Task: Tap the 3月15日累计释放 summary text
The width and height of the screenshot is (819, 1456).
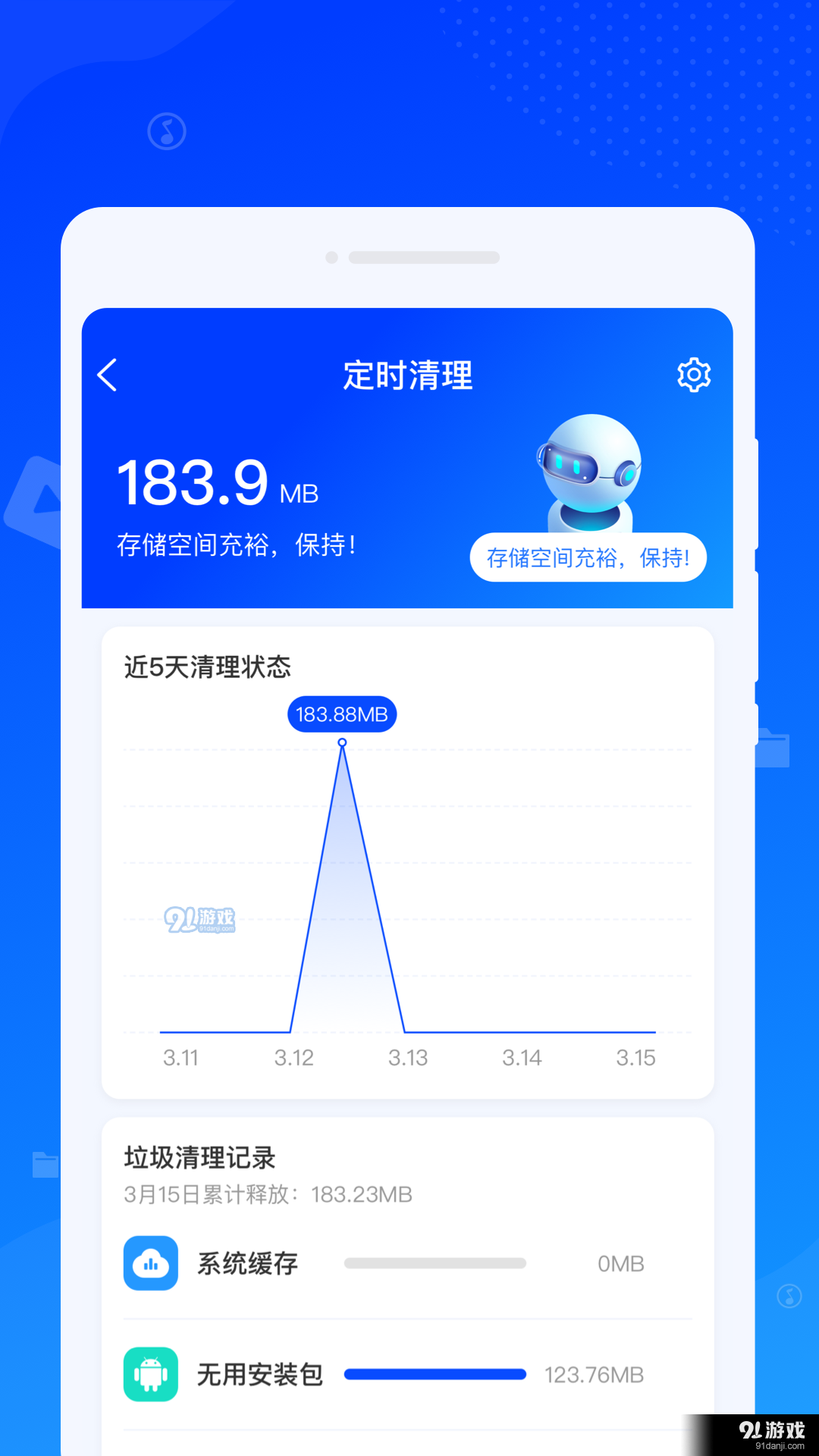Action: click(268, 1193)
